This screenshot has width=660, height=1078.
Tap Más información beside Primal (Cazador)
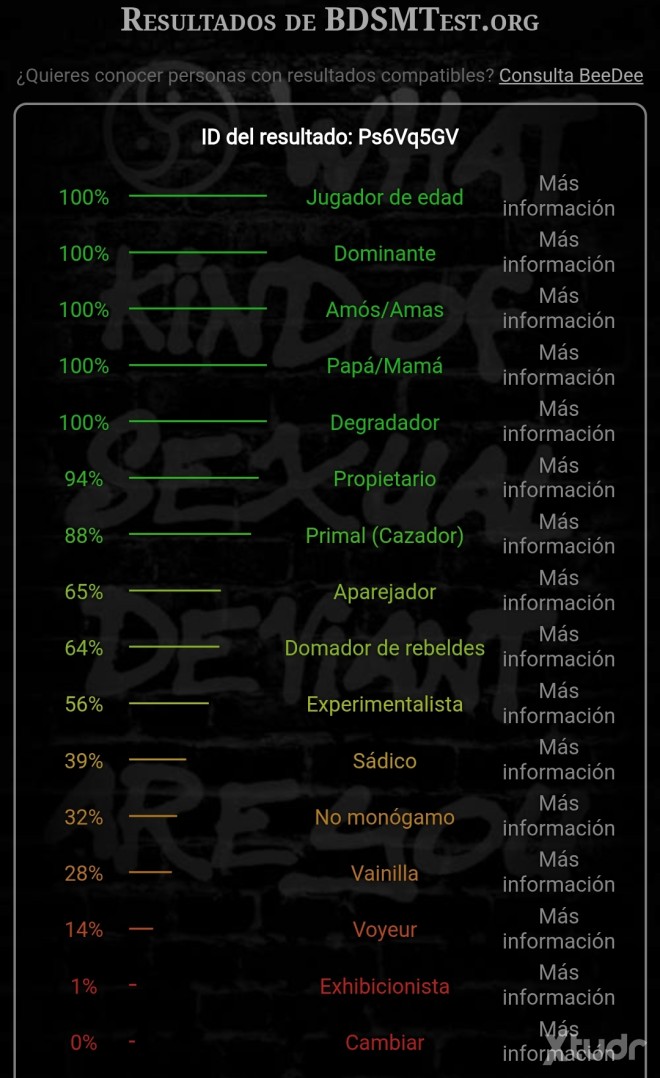558,534
